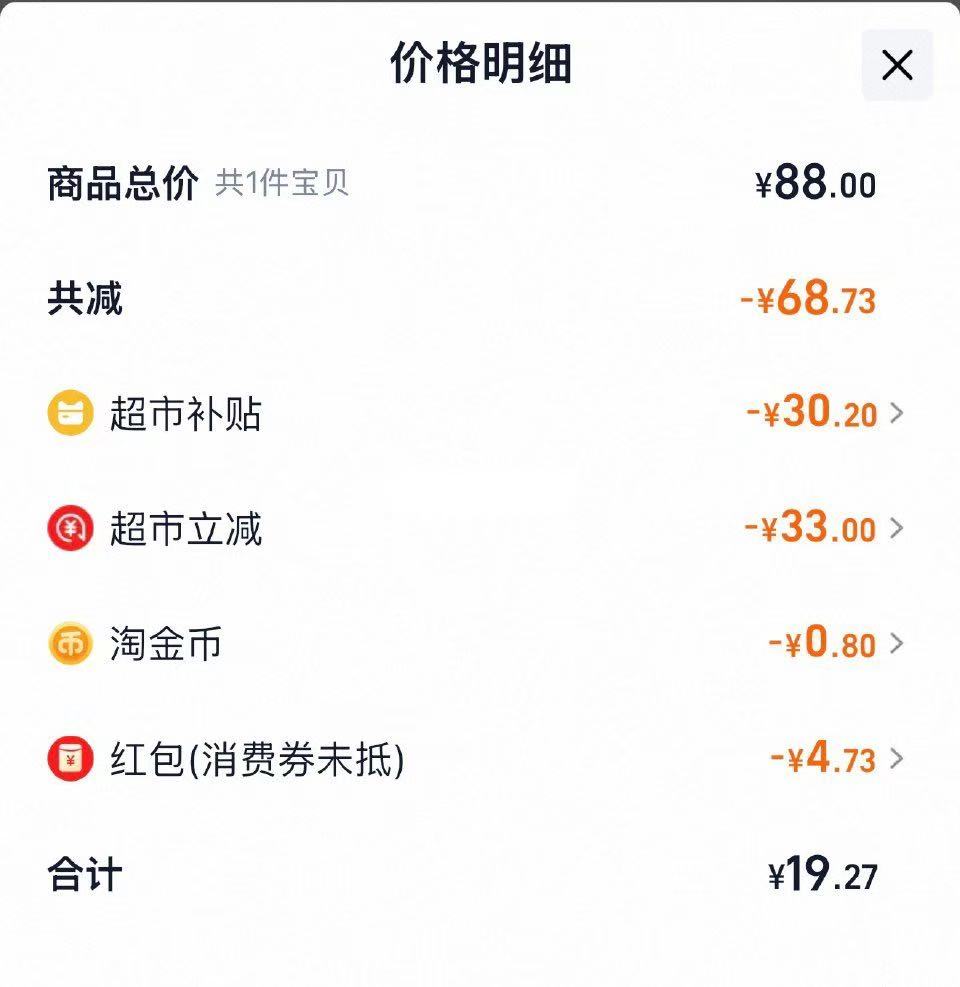Click the orange -¥68.73 total discount amount

pyautogui.click(x=808, y=298)
